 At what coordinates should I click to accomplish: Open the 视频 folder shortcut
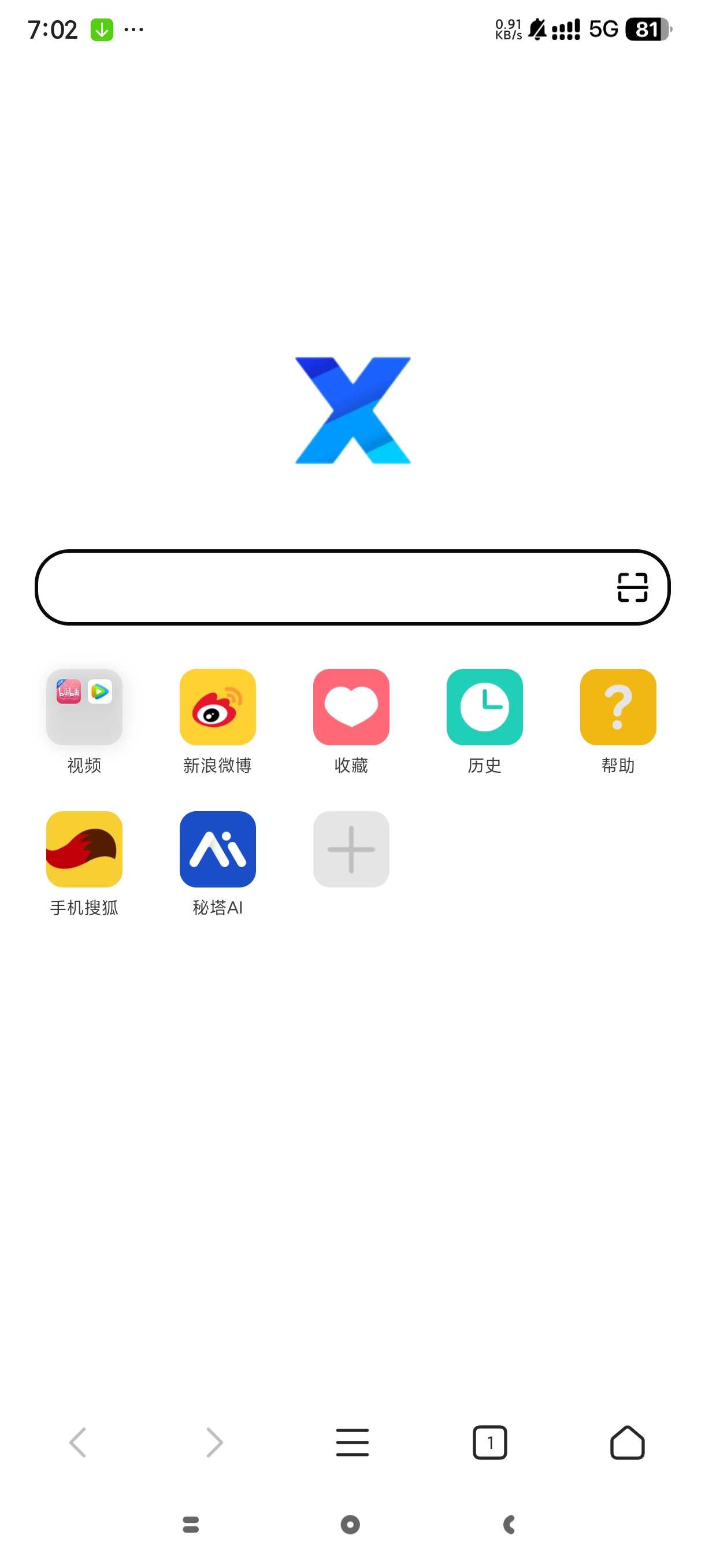click(84, 707)
